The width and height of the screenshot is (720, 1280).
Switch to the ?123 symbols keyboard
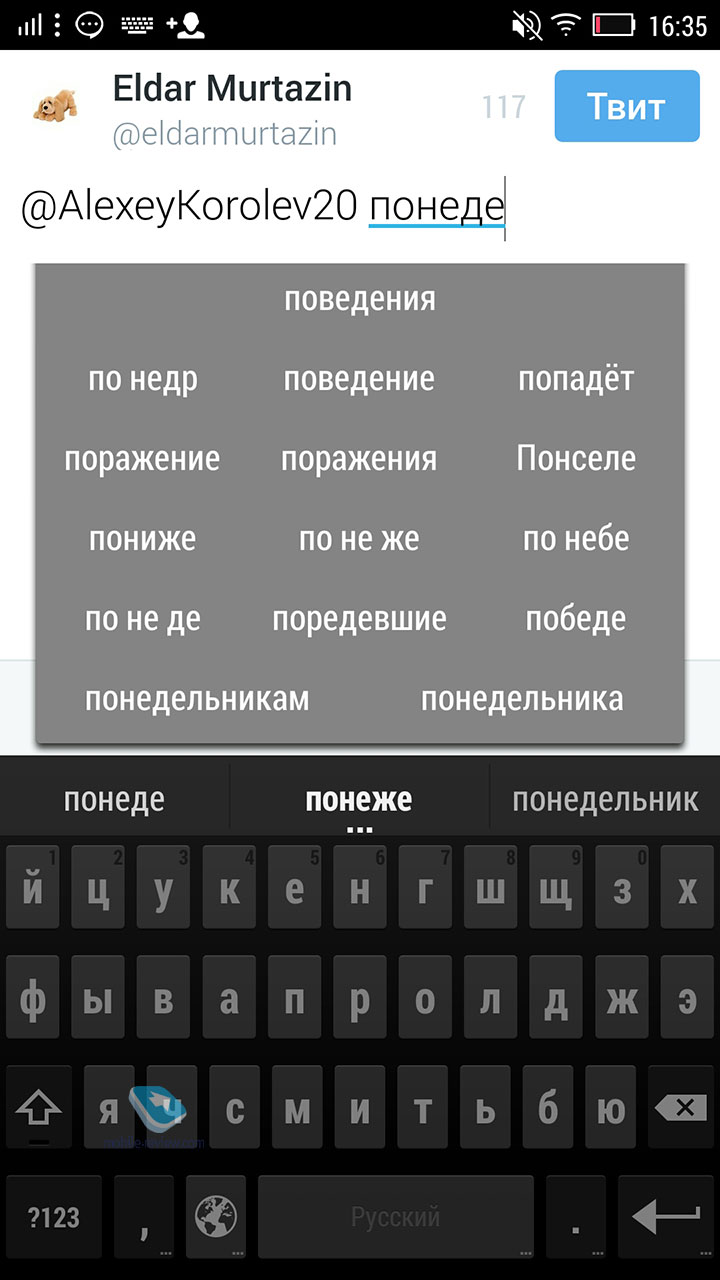[x=54, y=1217]
